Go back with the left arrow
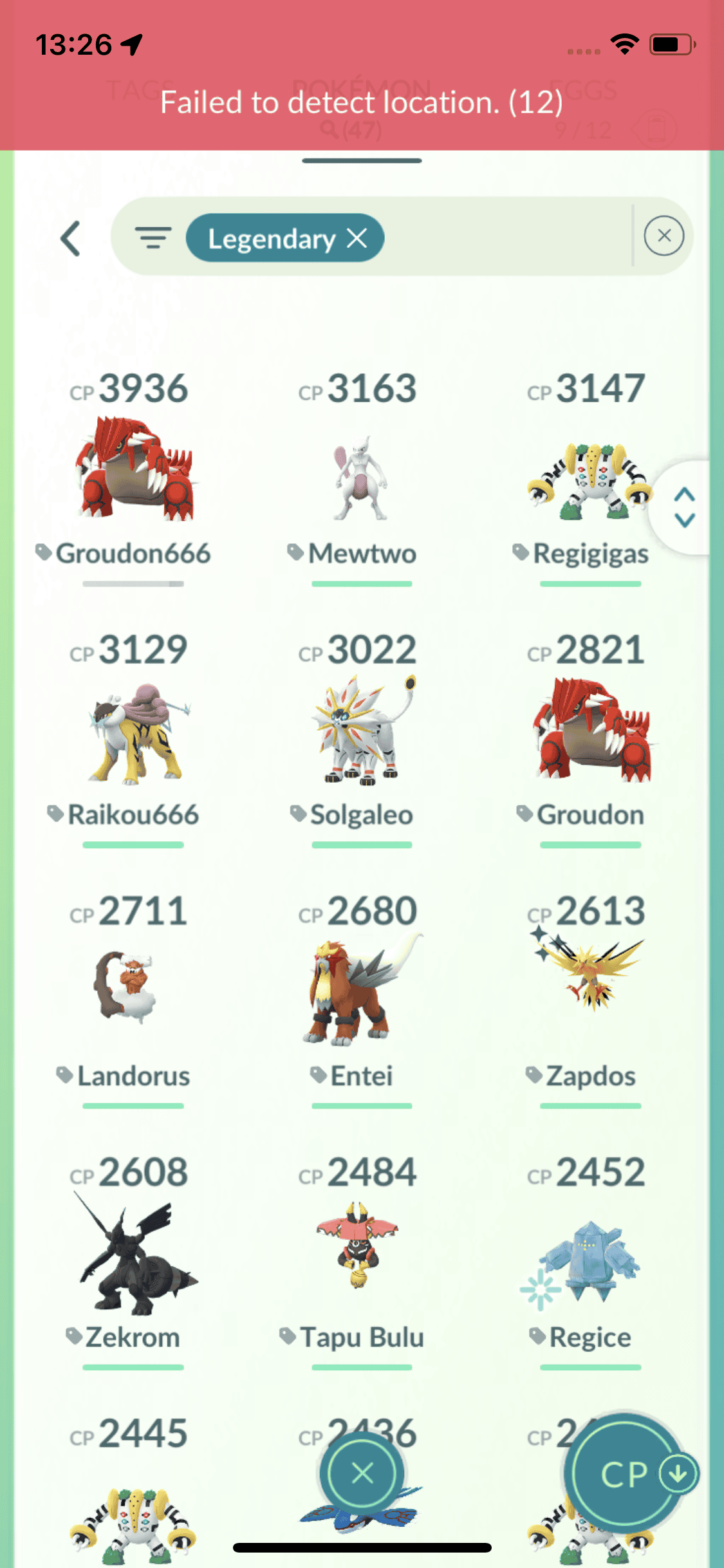724x1568 pixels. [70, 239]
